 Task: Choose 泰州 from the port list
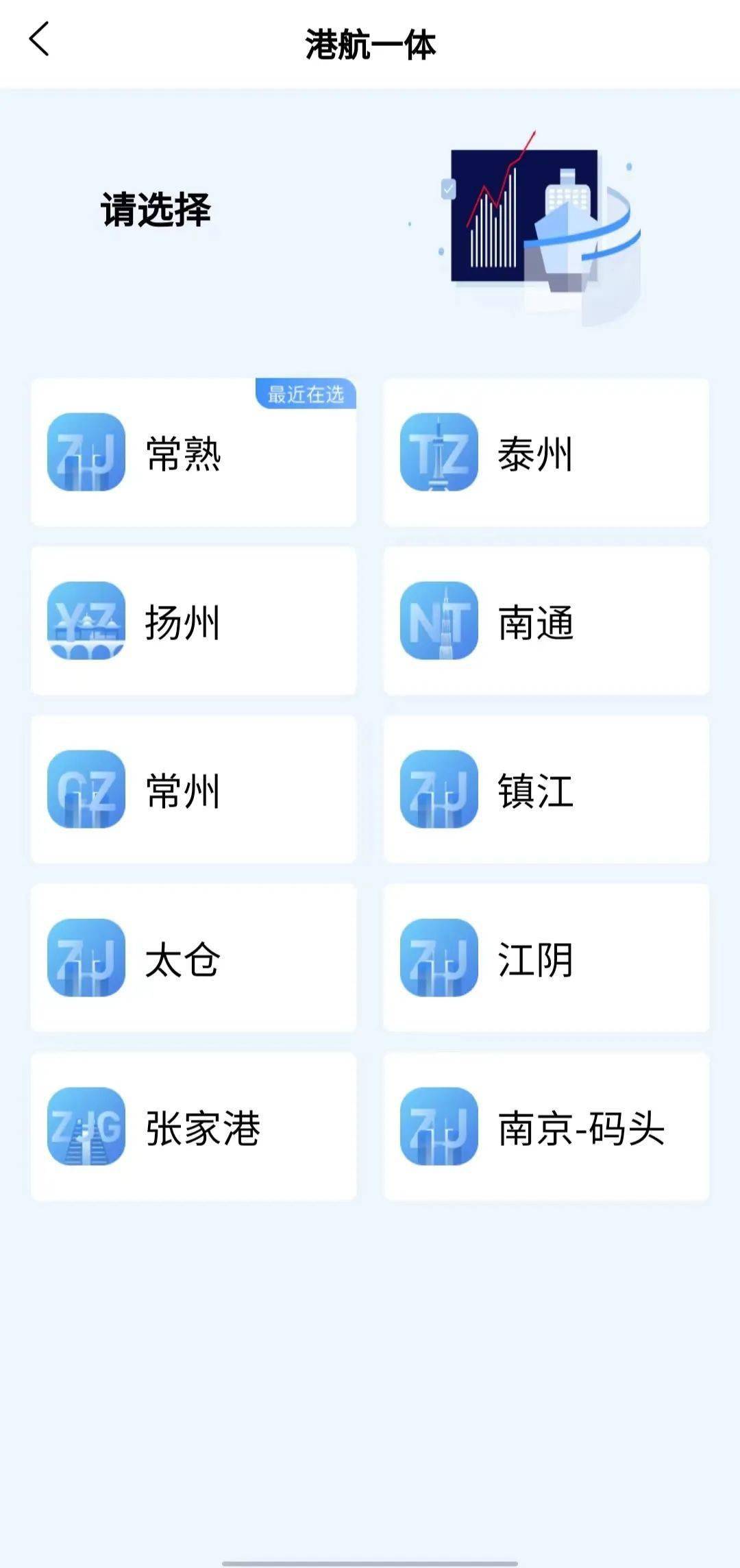tap(545, 452)
